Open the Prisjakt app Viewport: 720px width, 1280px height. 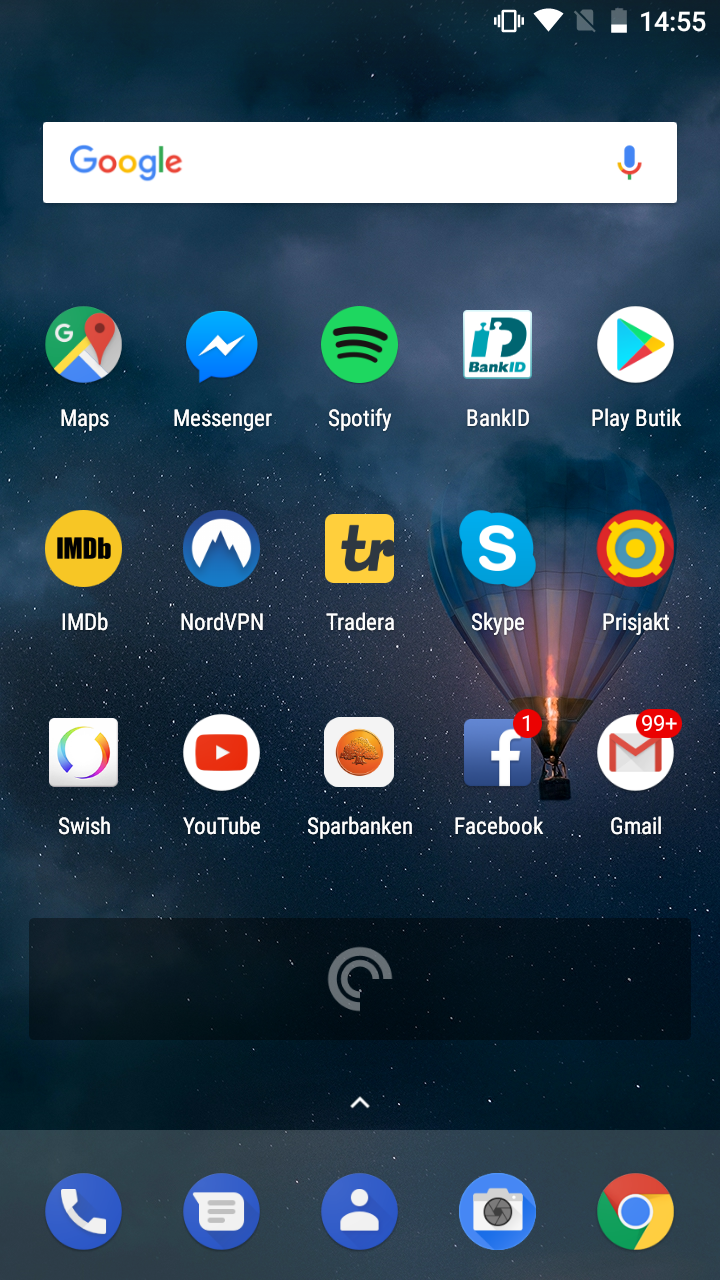635,549
